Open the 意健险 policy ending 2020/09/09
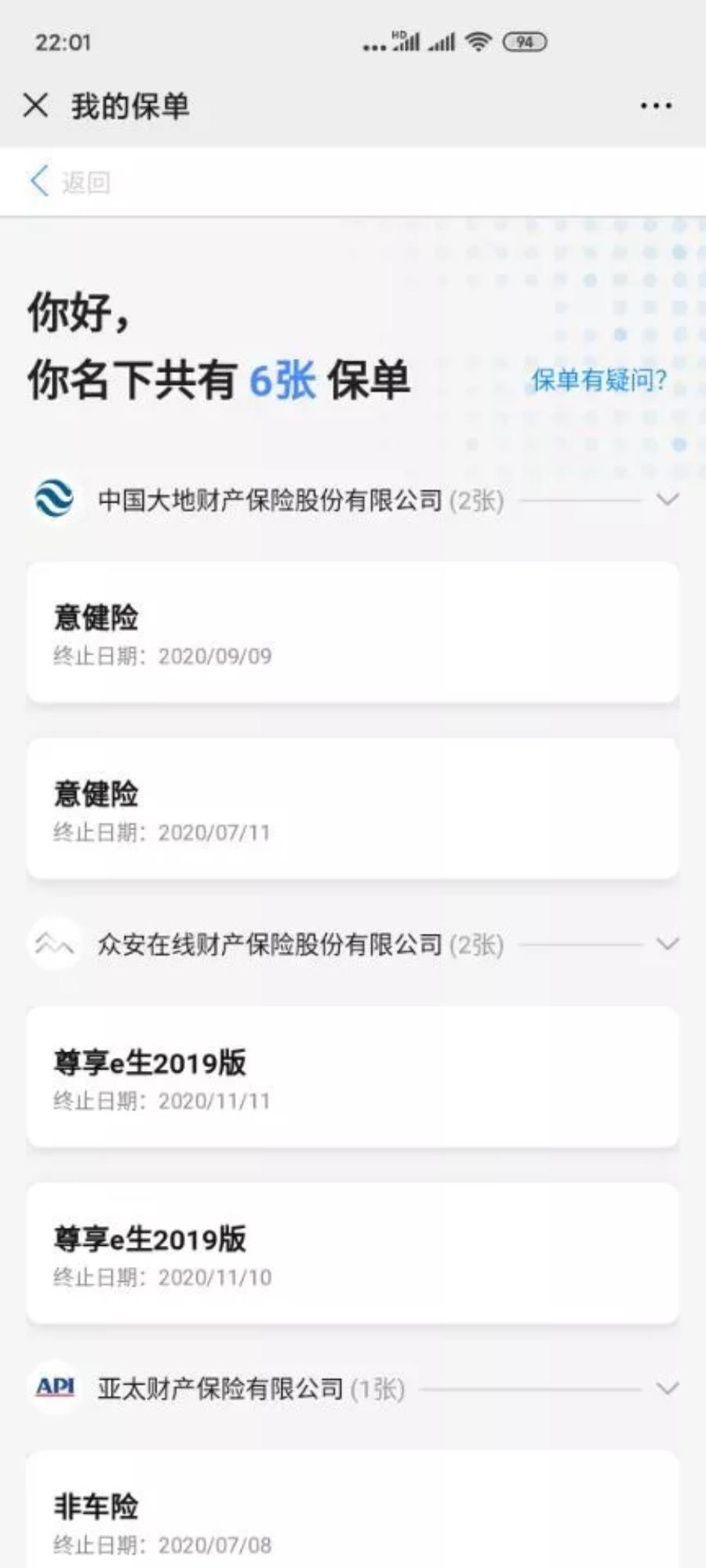This screenshot has width=706, height=1568. click(x=353, y=631)
